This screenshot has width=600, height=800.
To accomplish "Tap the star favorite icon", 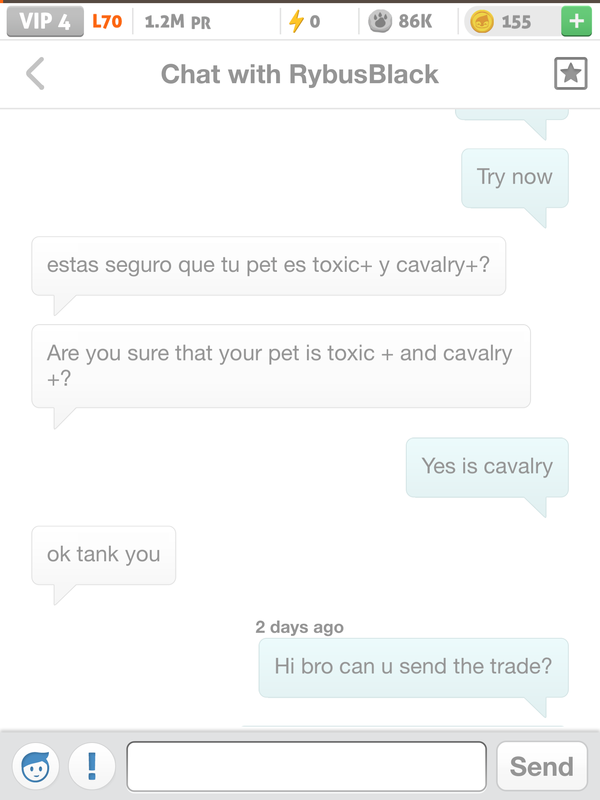I will tap(570, 74).
